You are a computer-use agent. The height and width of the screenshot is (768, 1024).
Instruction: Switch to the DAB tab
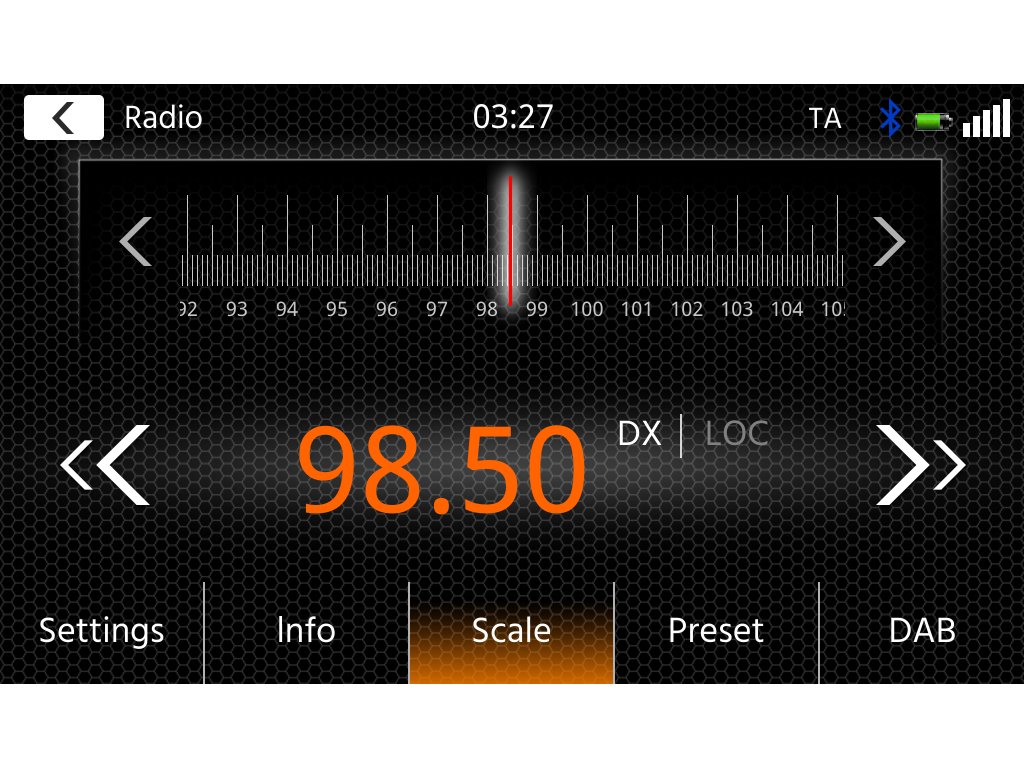(922, 631)
